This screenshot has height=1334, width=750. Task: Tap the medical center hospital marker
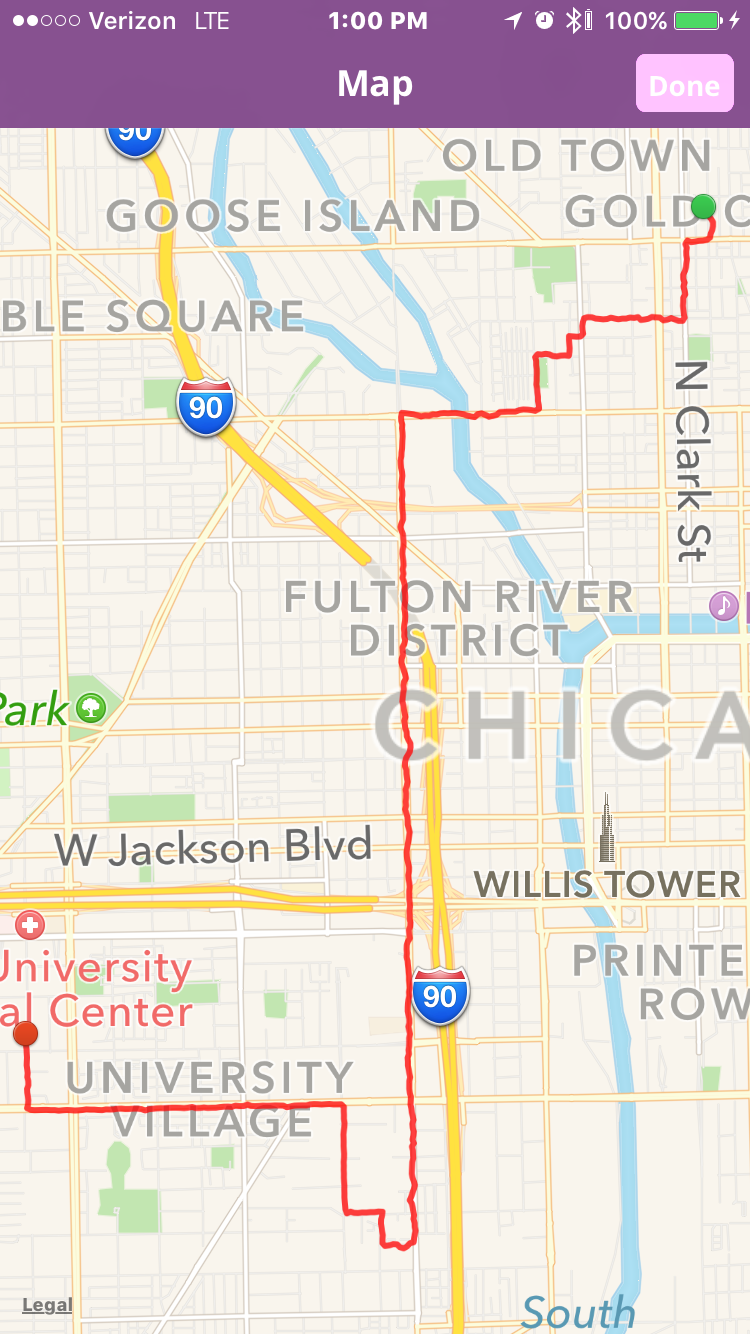(30, 925)
